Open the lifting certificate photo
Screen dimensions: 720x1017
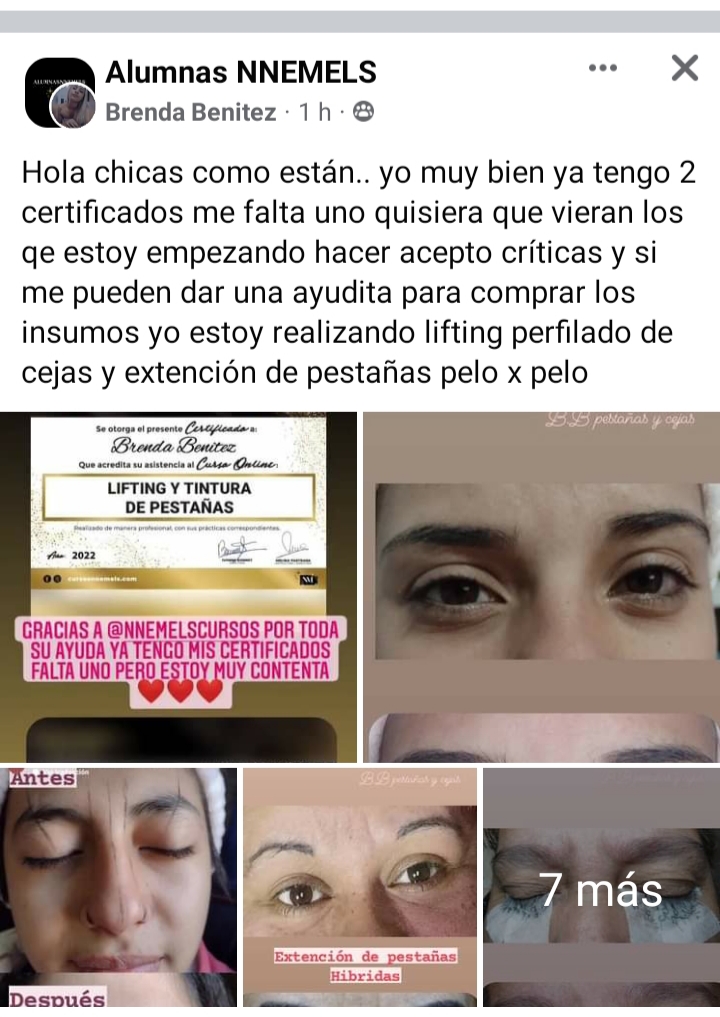(178, 587)
